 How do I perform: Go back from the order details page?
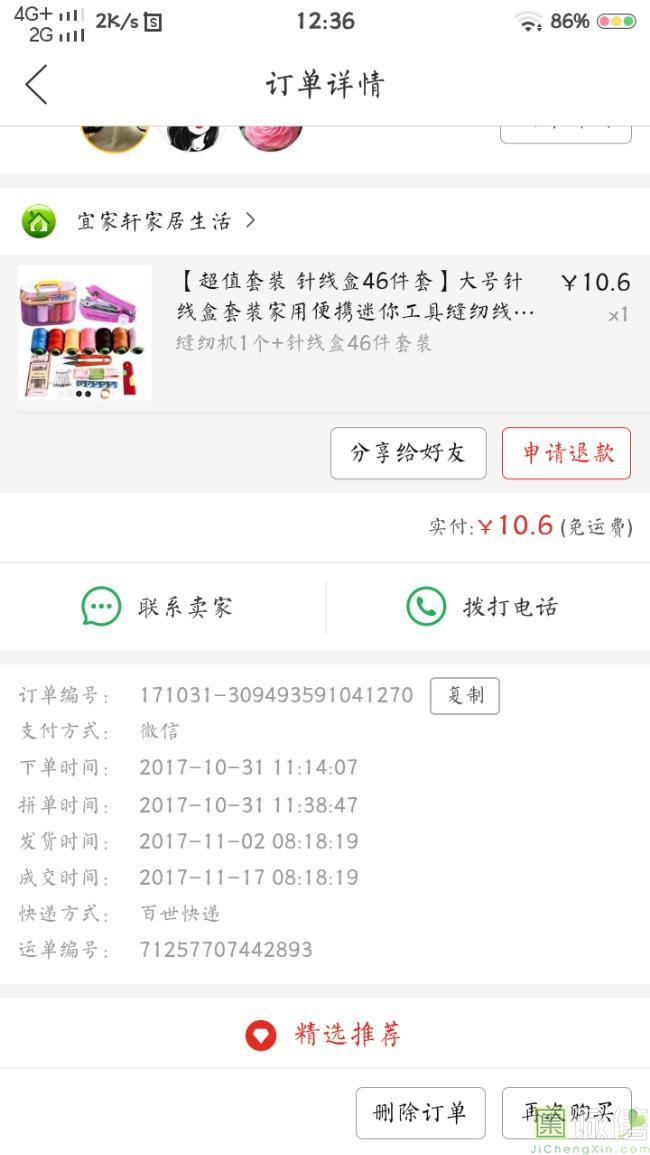[x=36, y=85]
